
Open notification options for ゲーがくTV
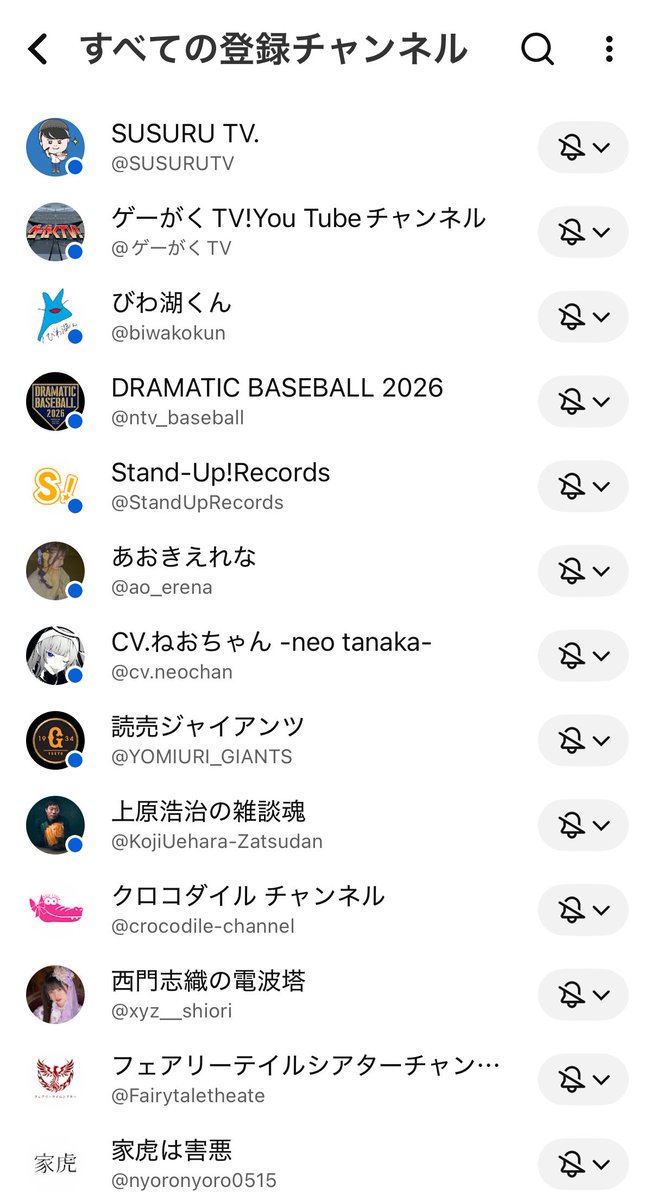point(583,232)
